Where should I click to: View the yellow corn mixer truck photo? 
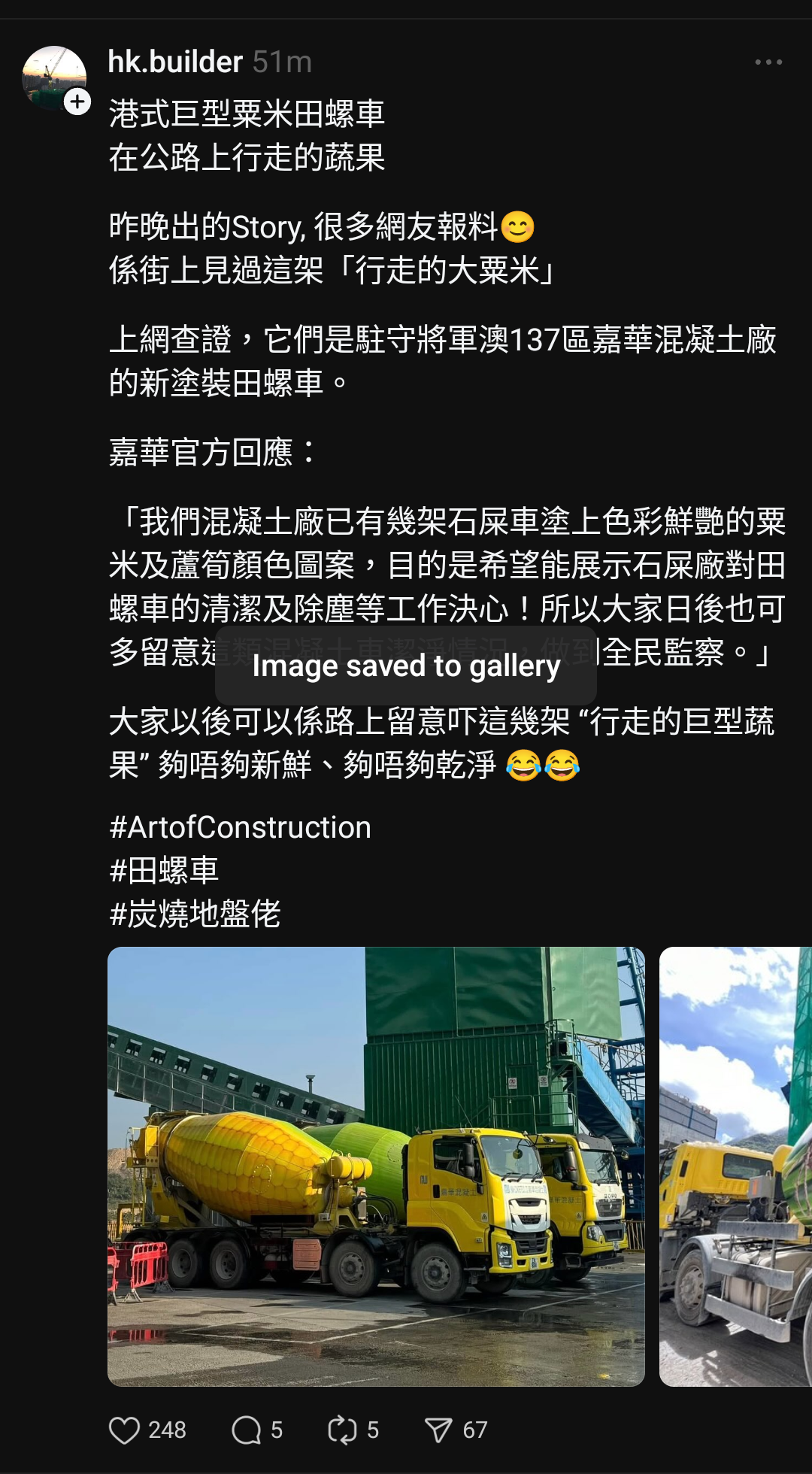click(376, 1166)
